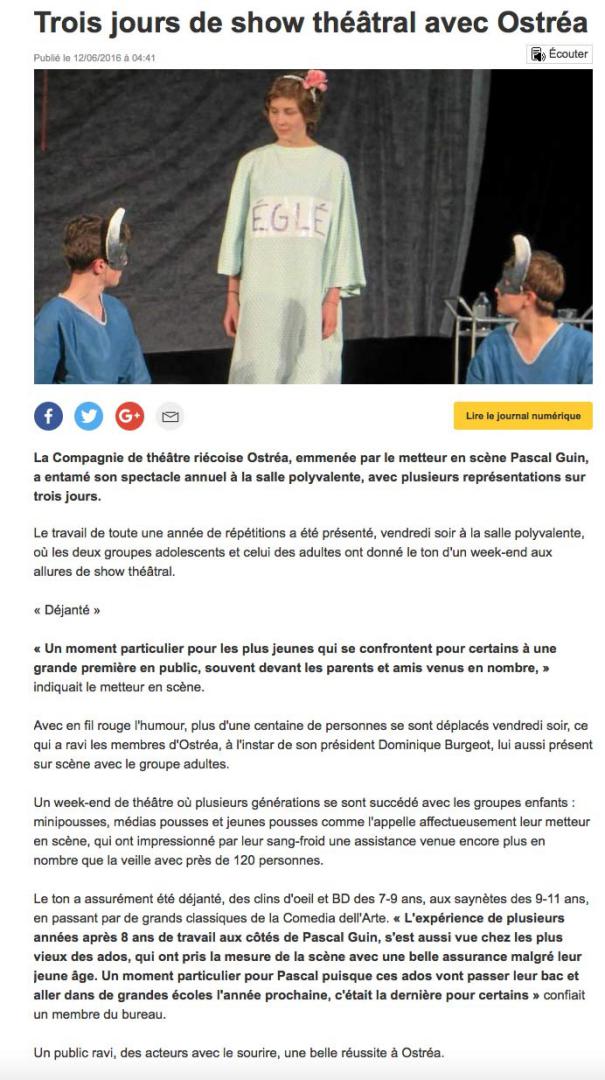Share this article on Google+
This screenshot has width=605, height=1080.
point(130,416)
